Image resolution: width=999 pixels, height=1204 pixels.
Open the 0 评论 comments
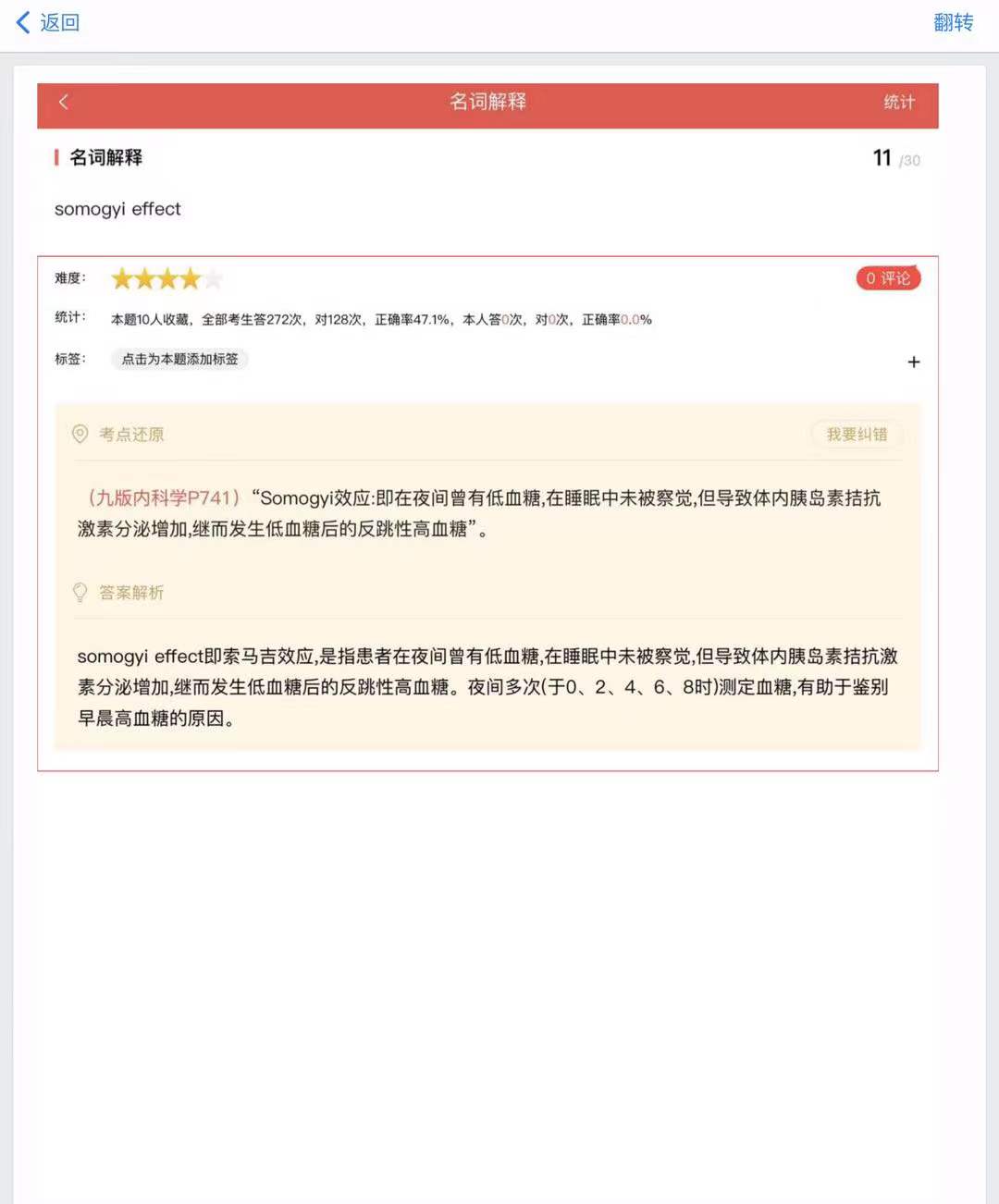click(x=888, y=278)
